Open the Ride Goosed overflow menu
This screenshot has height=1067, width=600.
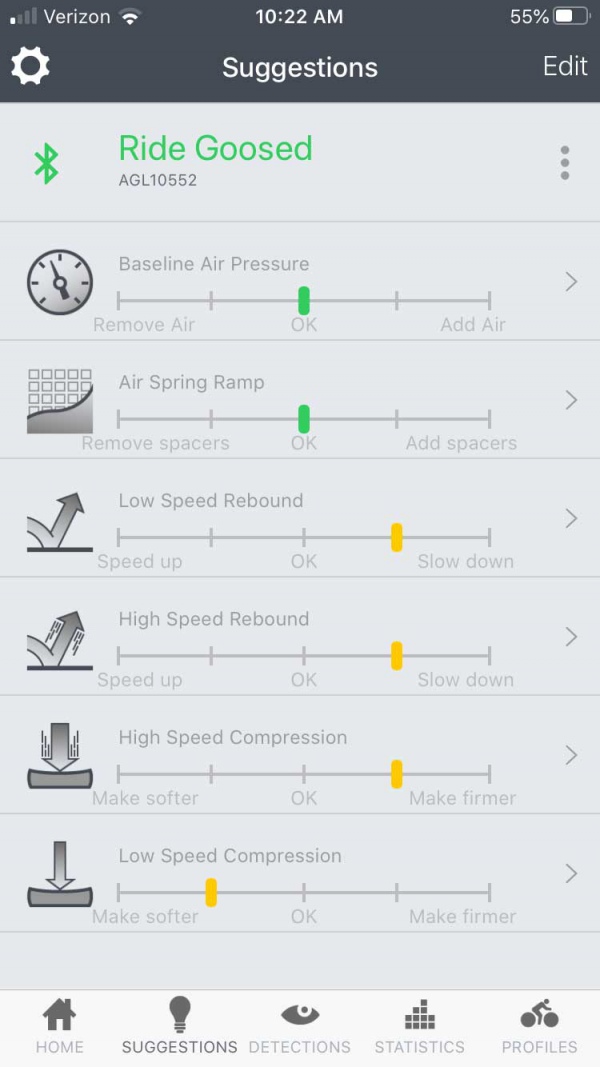(x=565, y=162)
